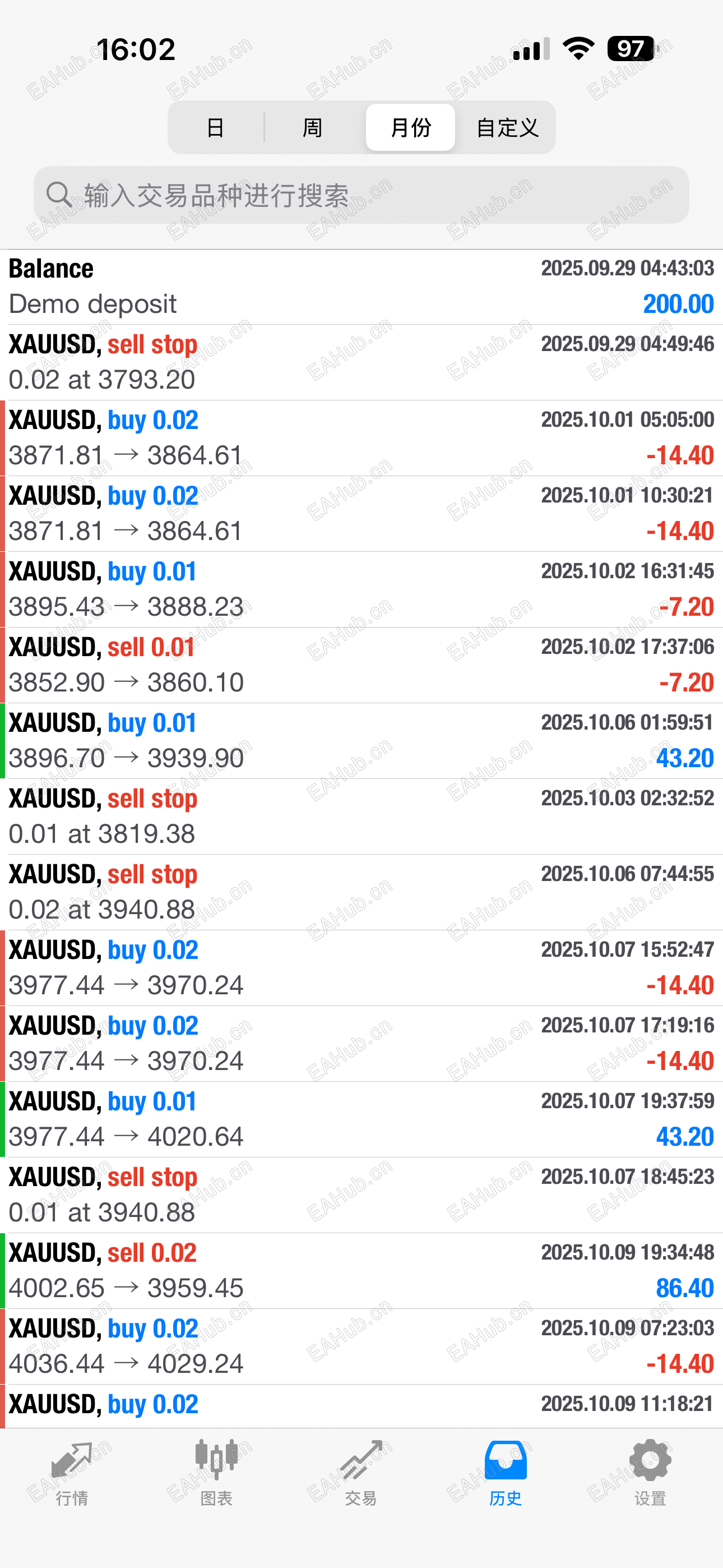This screenshot has width=723, height=1568.
Task: Select the 月份 (month) period
Action: 410,128
